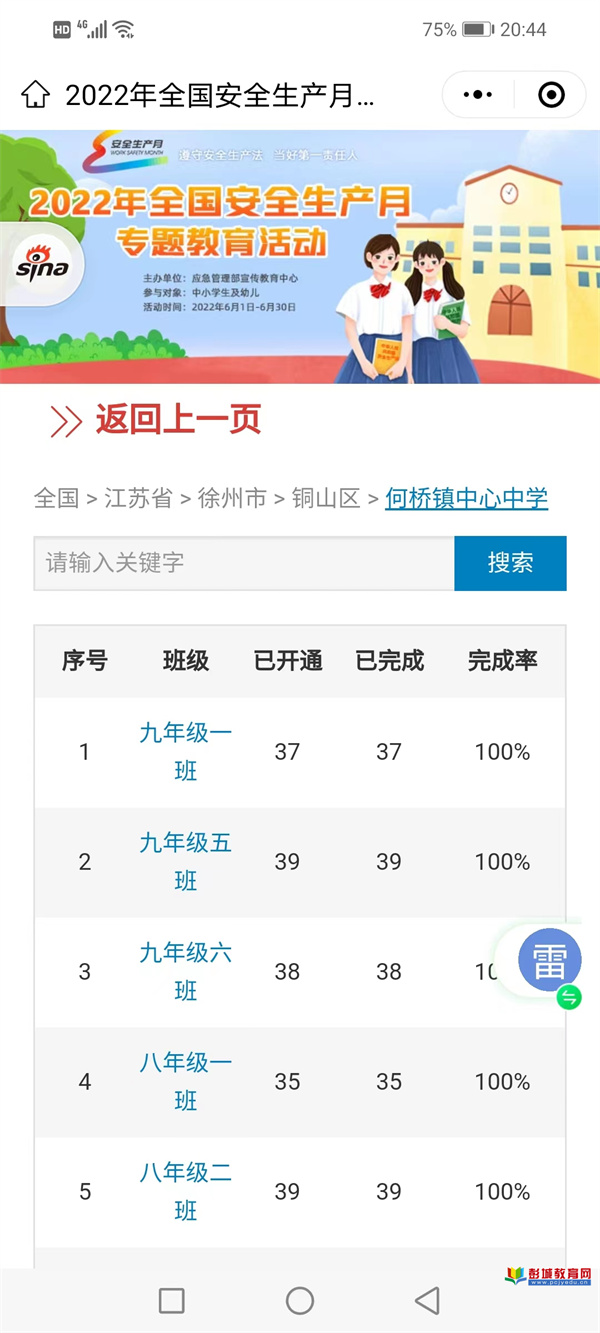Open the mini program more options menu

click(x=478, y=95)
